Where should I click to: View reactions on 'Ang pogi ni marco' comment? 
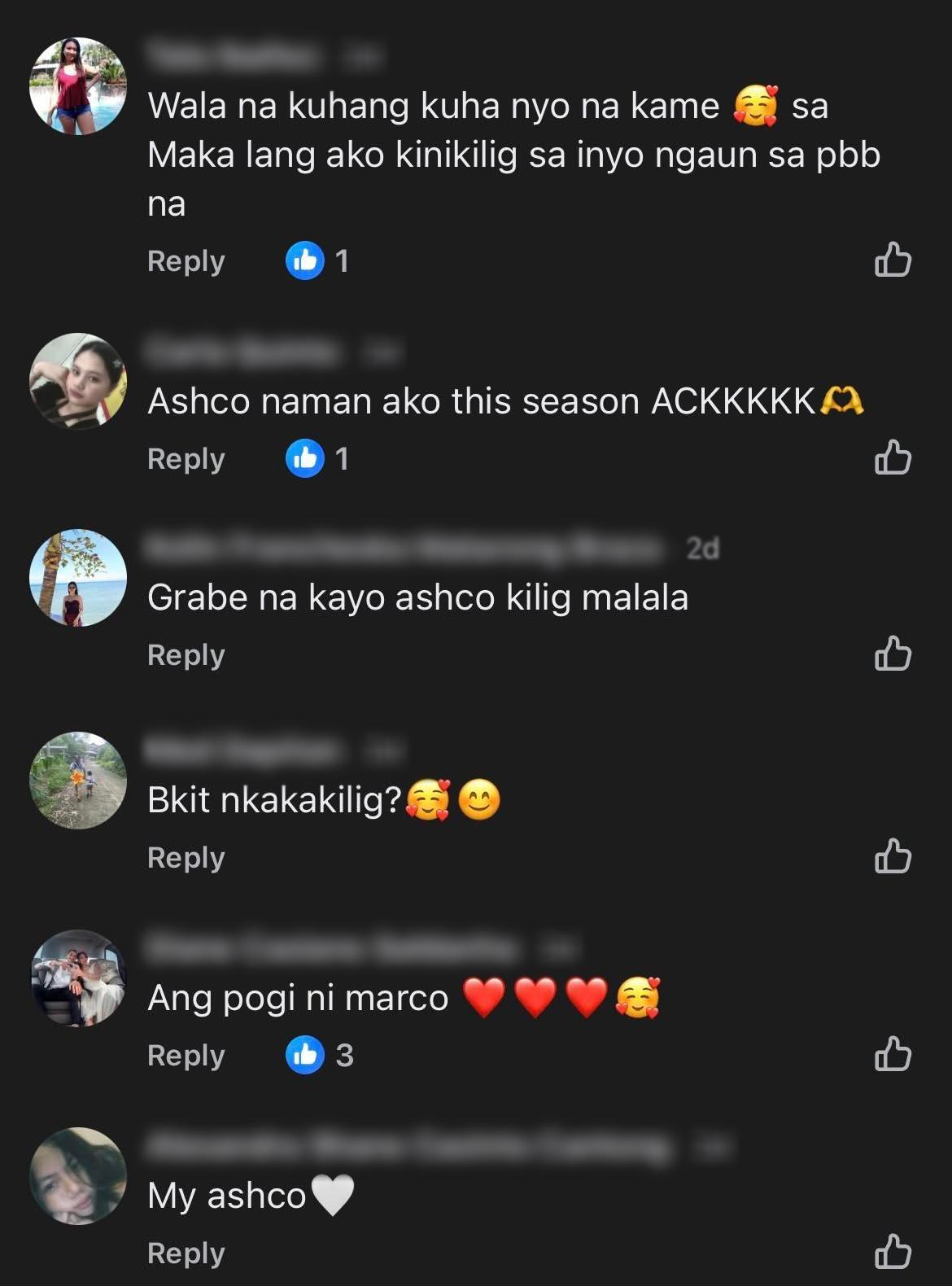[319, 1056]
